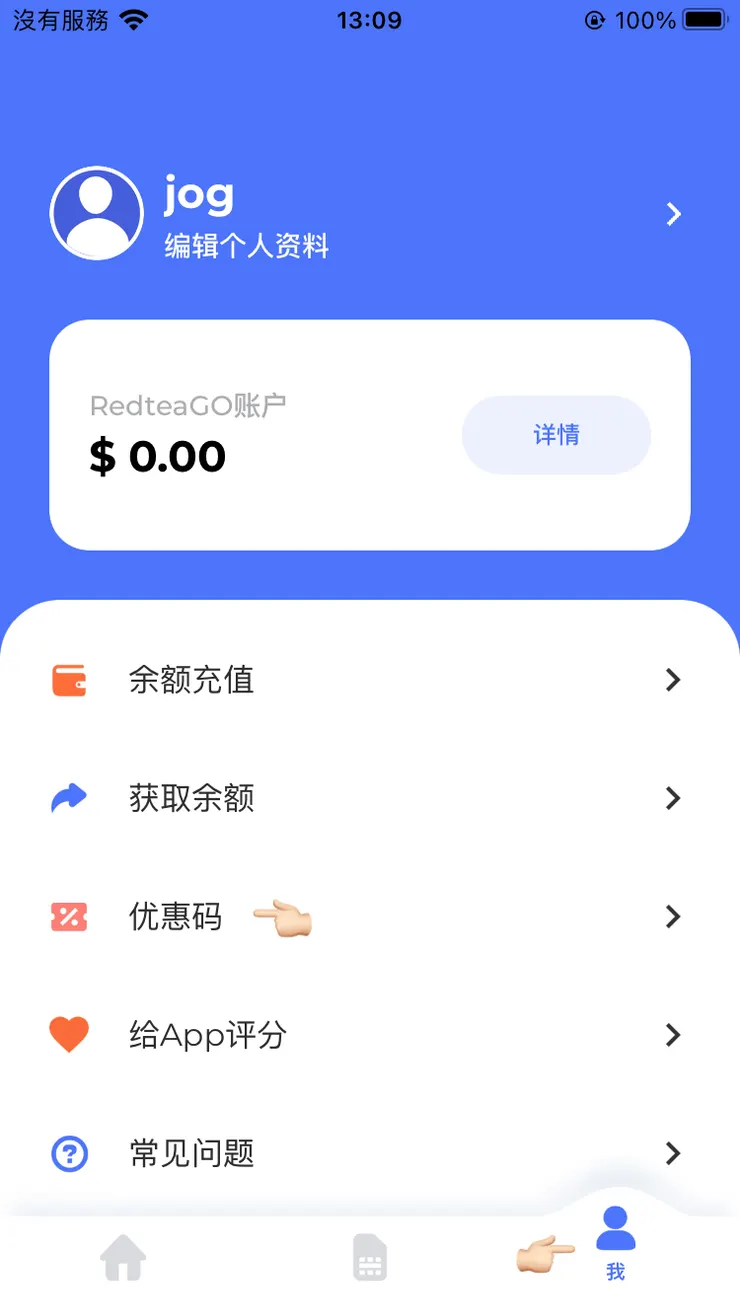Tap the circular profile avatar icon

(x=96, y=213)
